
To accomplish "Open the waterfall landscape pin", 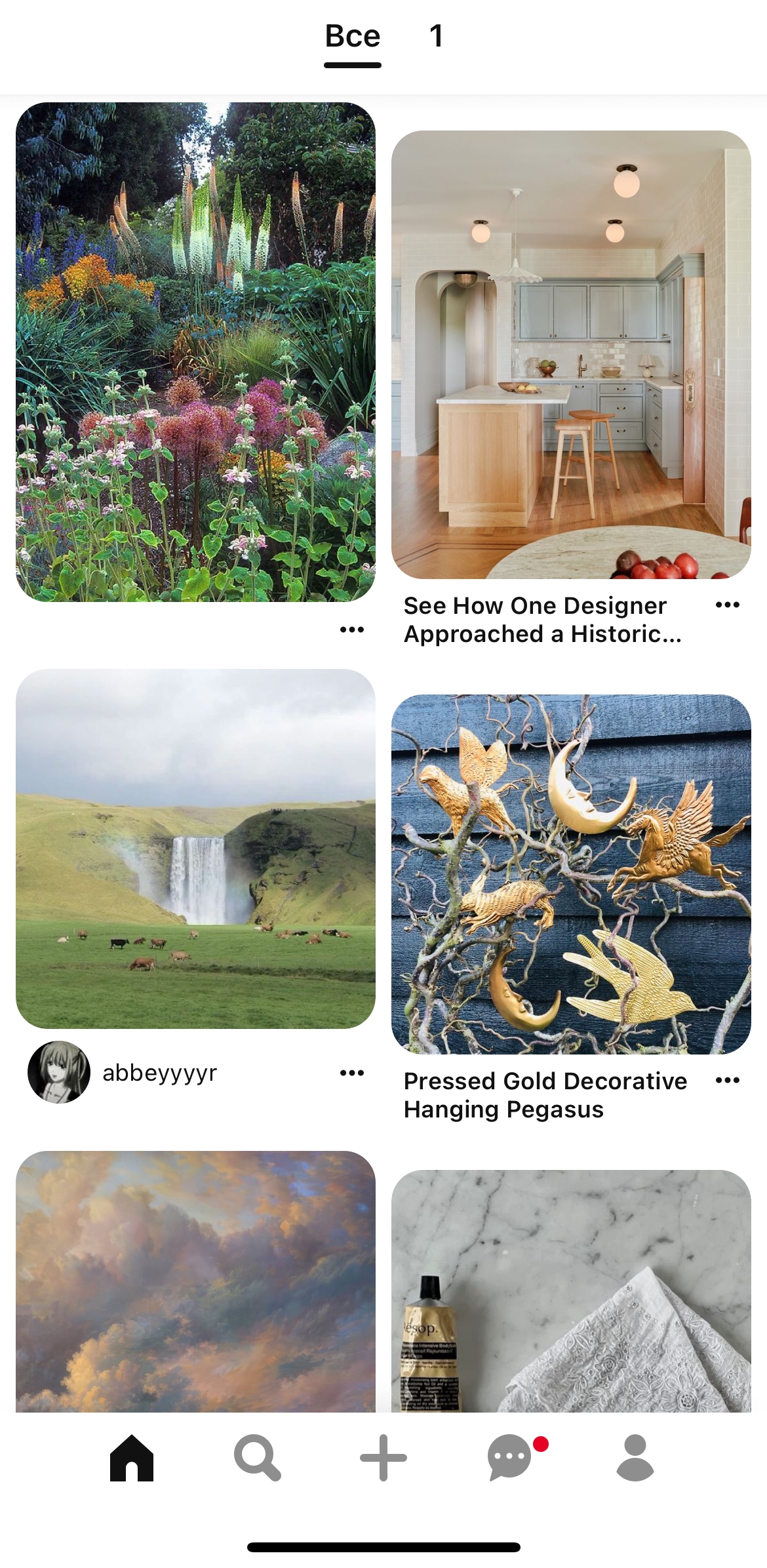I will pos(195,849).
